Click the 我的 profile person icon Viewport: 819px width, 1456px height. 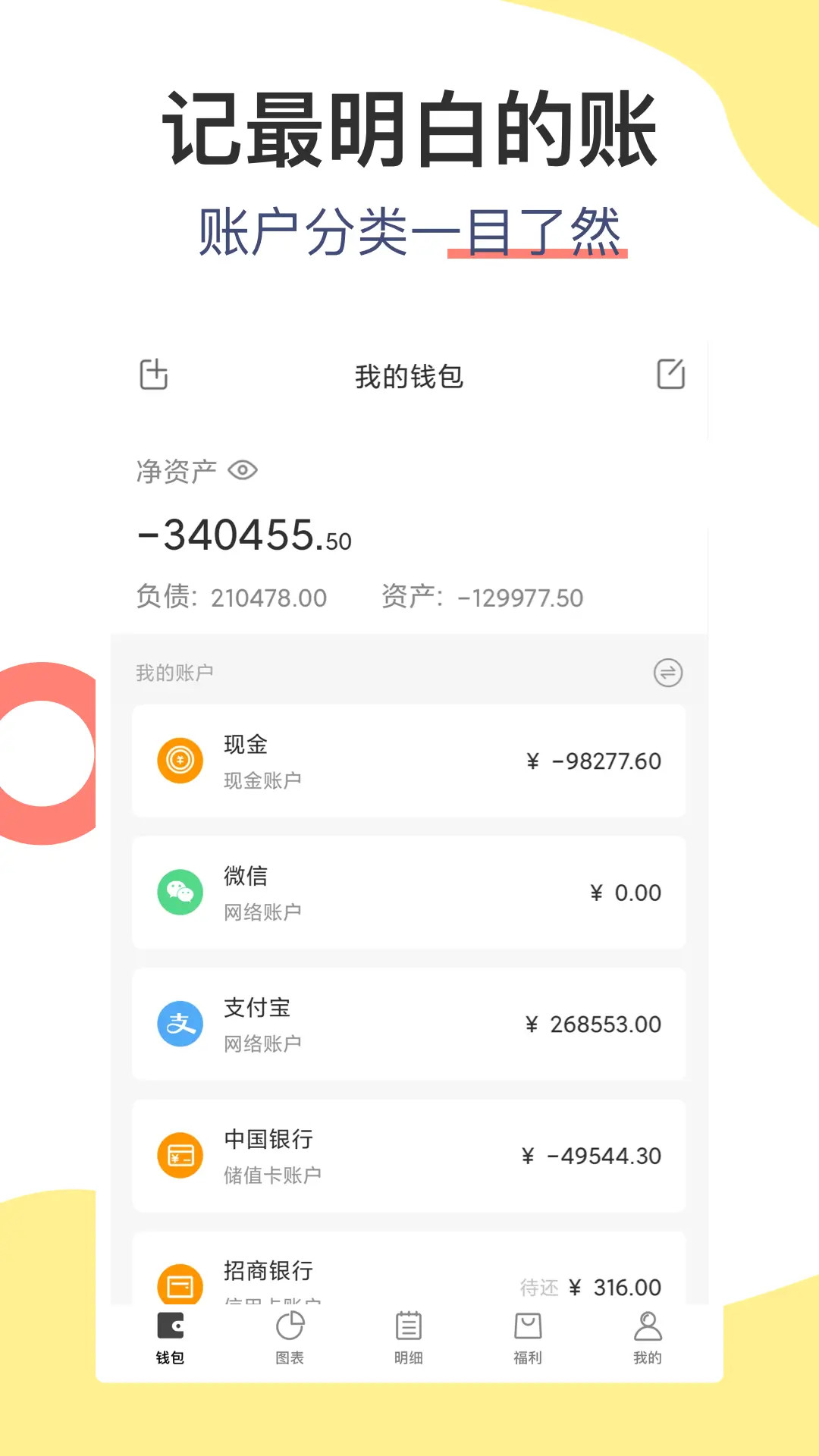647,1323
